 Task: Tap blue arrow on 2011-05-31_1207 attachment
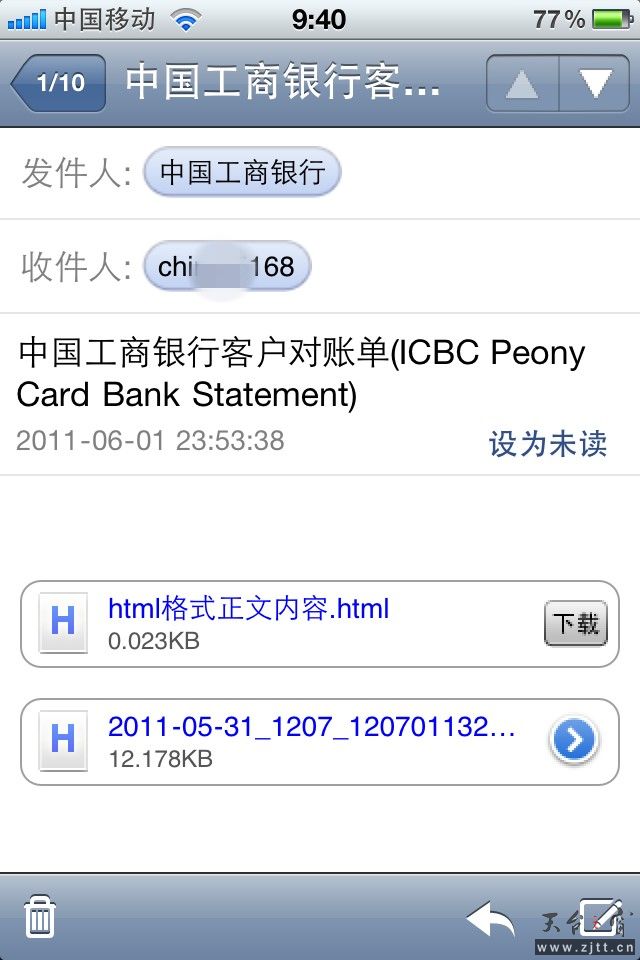[x=574, y=741]
